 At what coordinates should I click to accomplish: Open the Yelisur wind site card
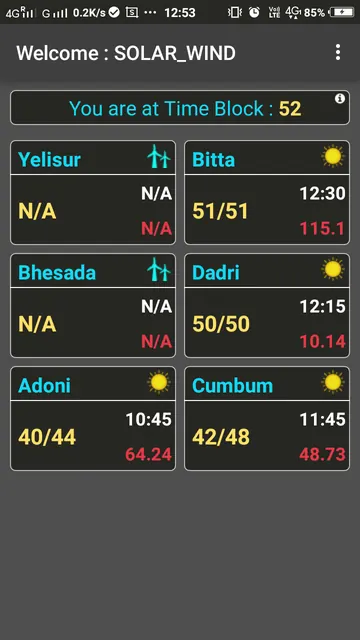(x=93, y=193)
